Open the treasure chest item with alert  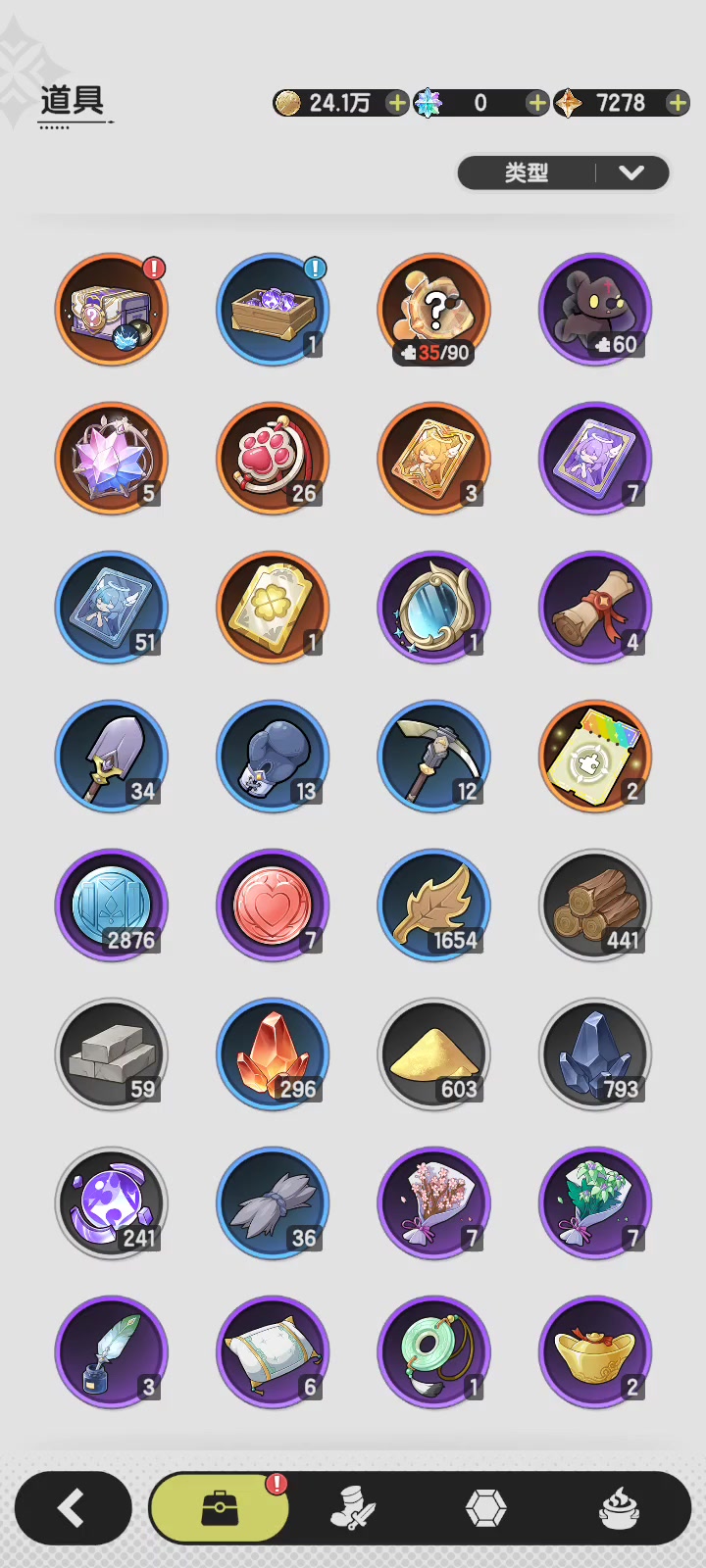pos(112,310)
